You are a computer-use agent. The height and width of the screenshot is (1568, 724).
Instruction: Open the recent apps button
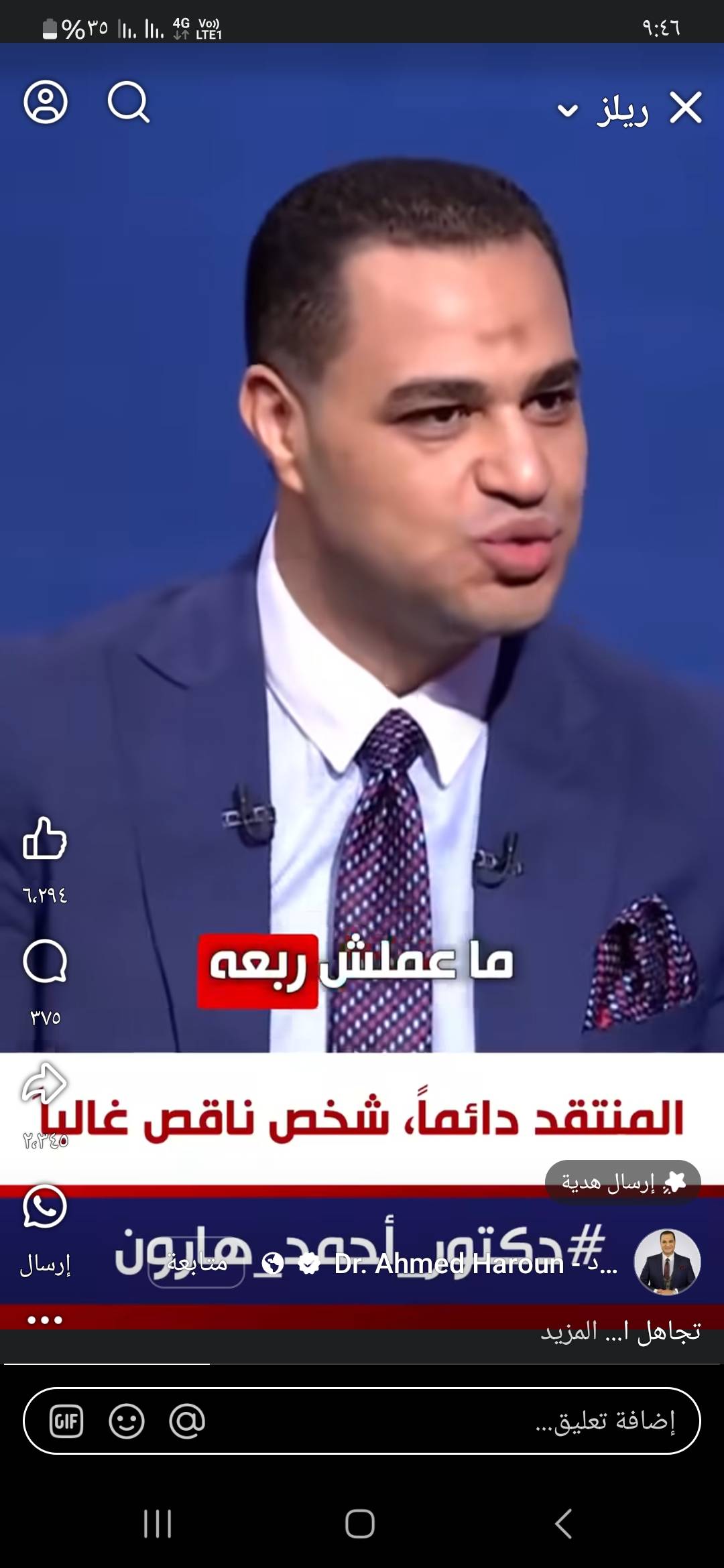point(158,1524)
